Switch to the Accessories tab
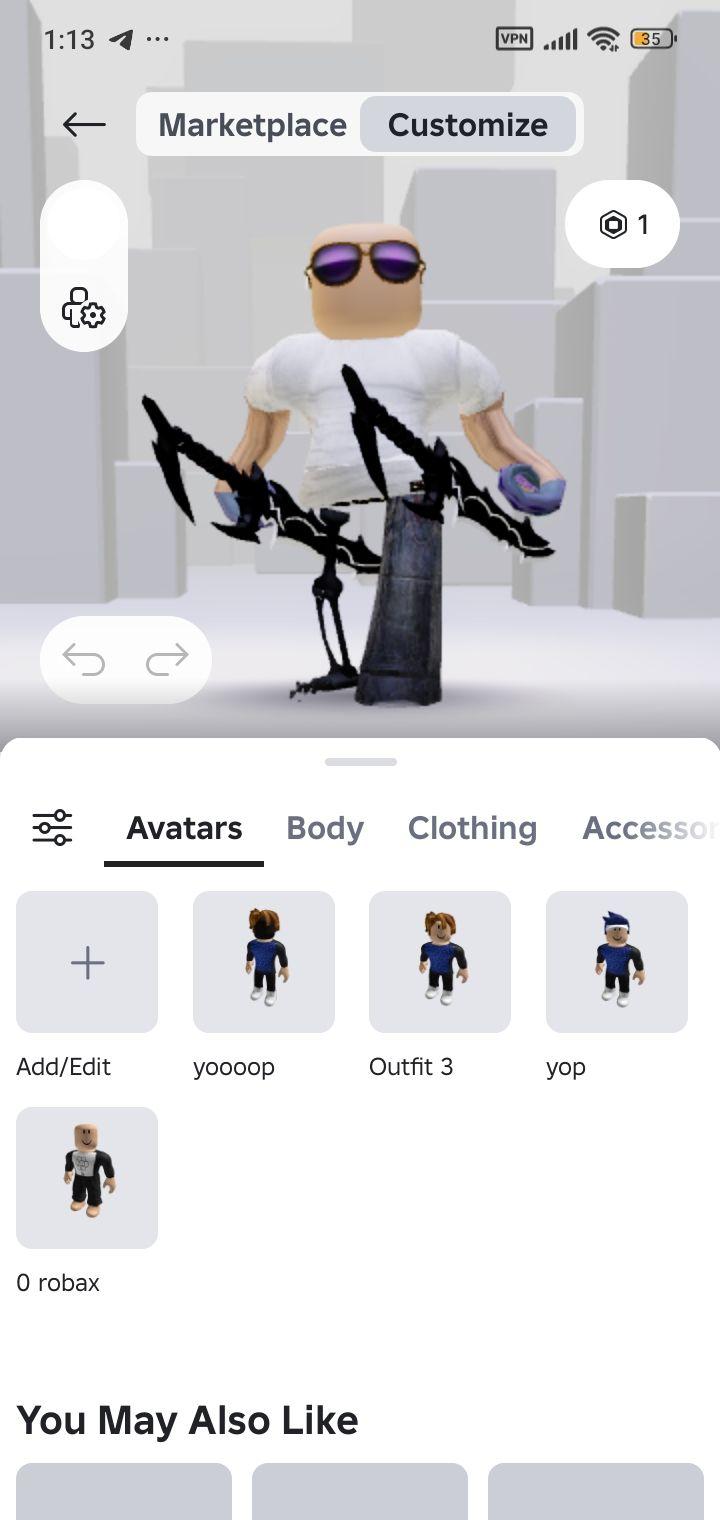This screenshot has width=720, height=1520. (648, 828)
